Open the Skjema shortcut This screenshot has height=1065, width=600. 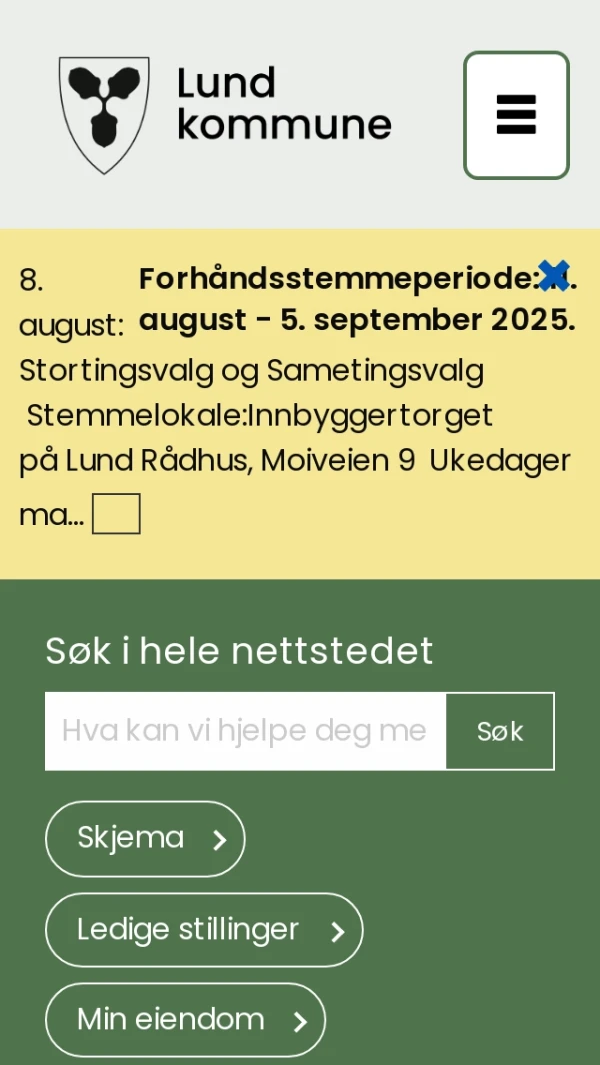(145, 838)
